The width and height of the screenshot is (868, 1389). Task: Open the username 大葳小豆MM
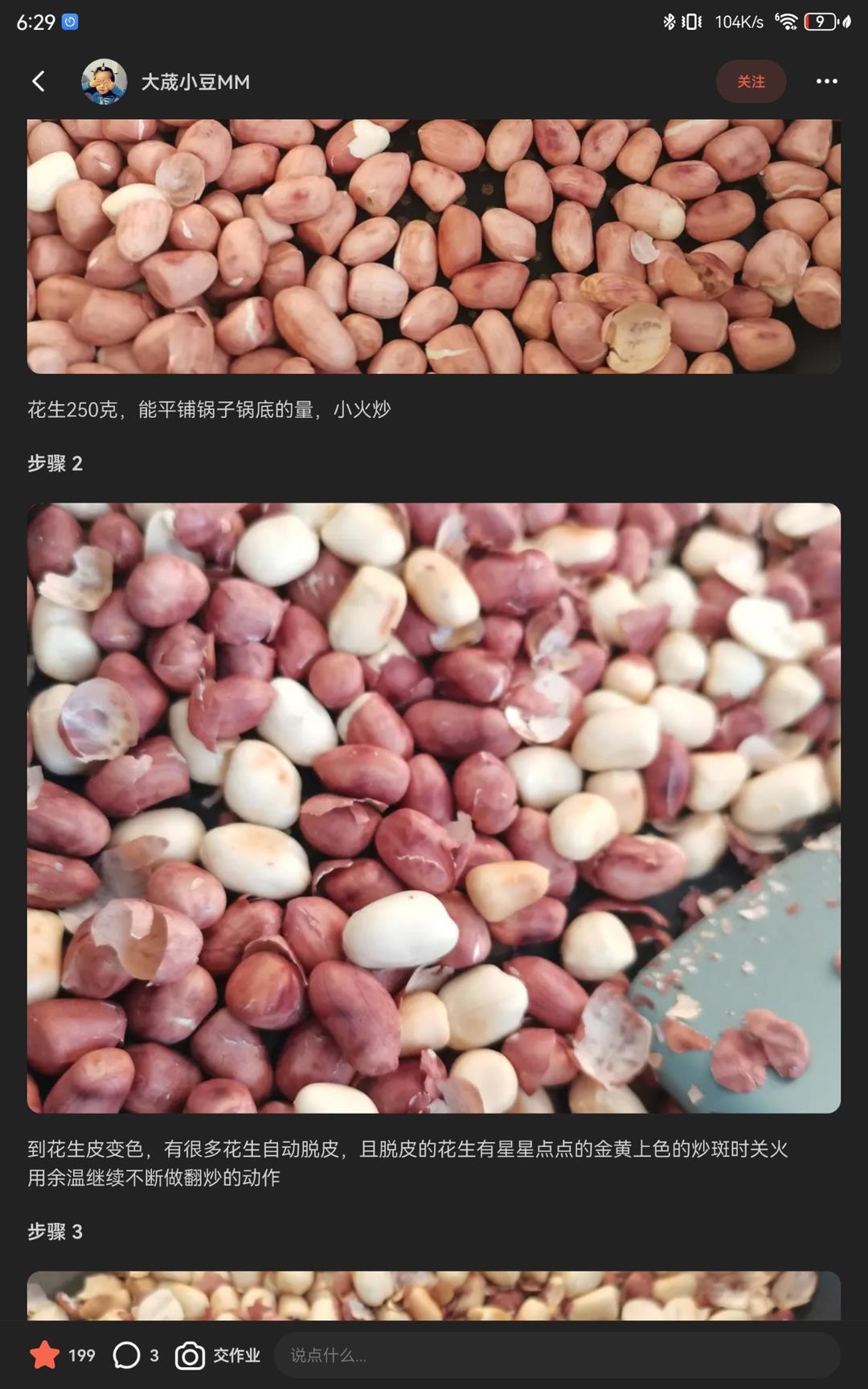tap(195, 81)
